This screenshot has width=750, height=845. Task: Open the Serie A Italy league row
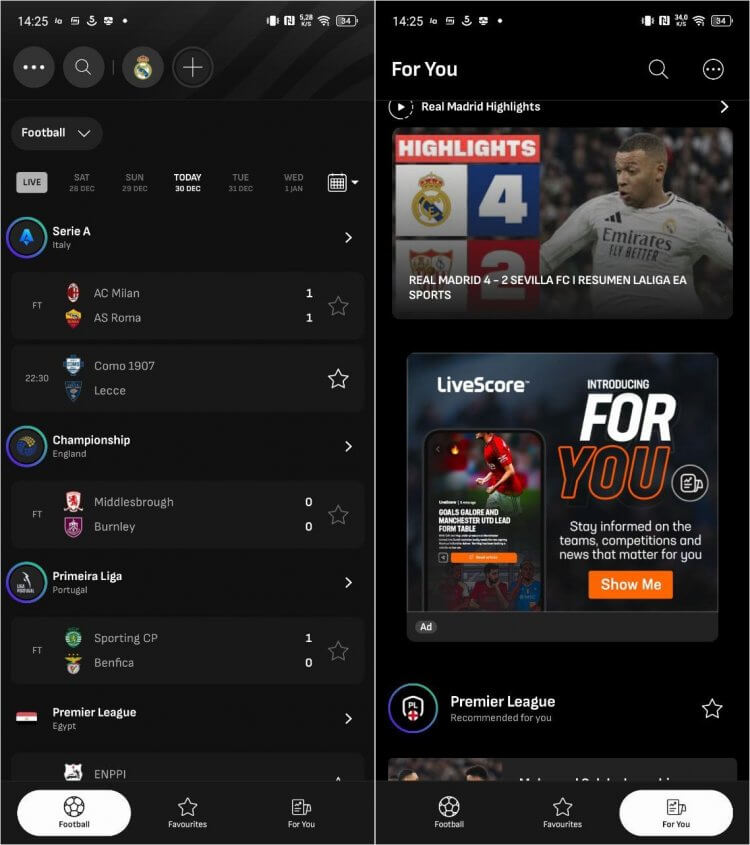click(187, 237)
